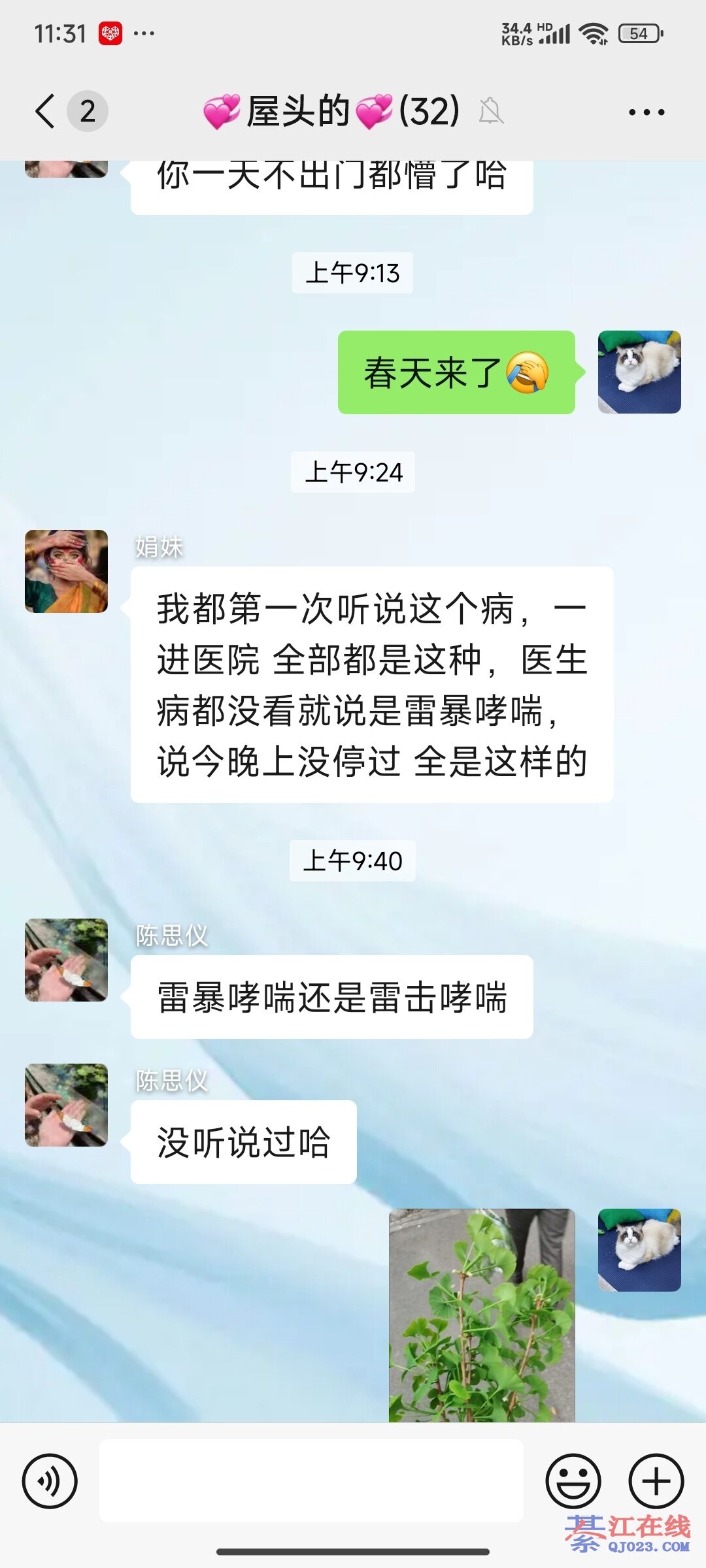
Task: Open the sent ginkgo plant photo
Action: (482, 1315)
